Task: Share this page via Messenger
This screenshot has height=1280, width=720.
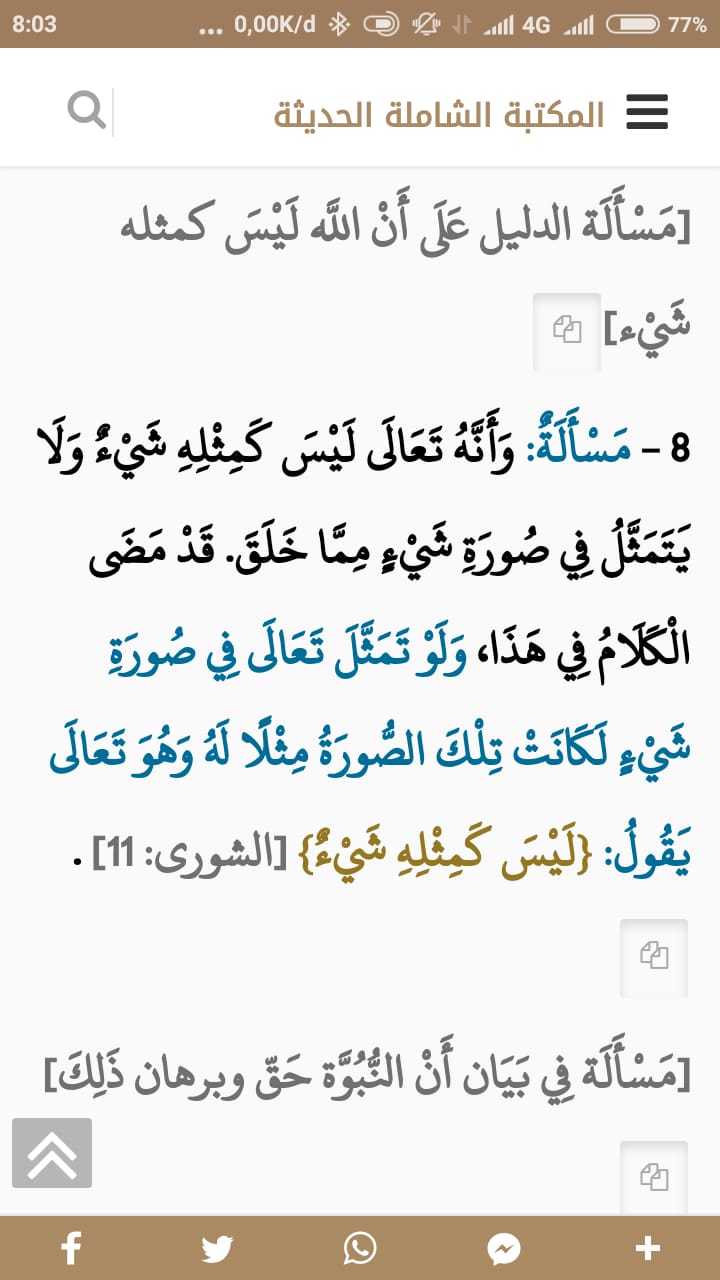Action: [504, 1248]
